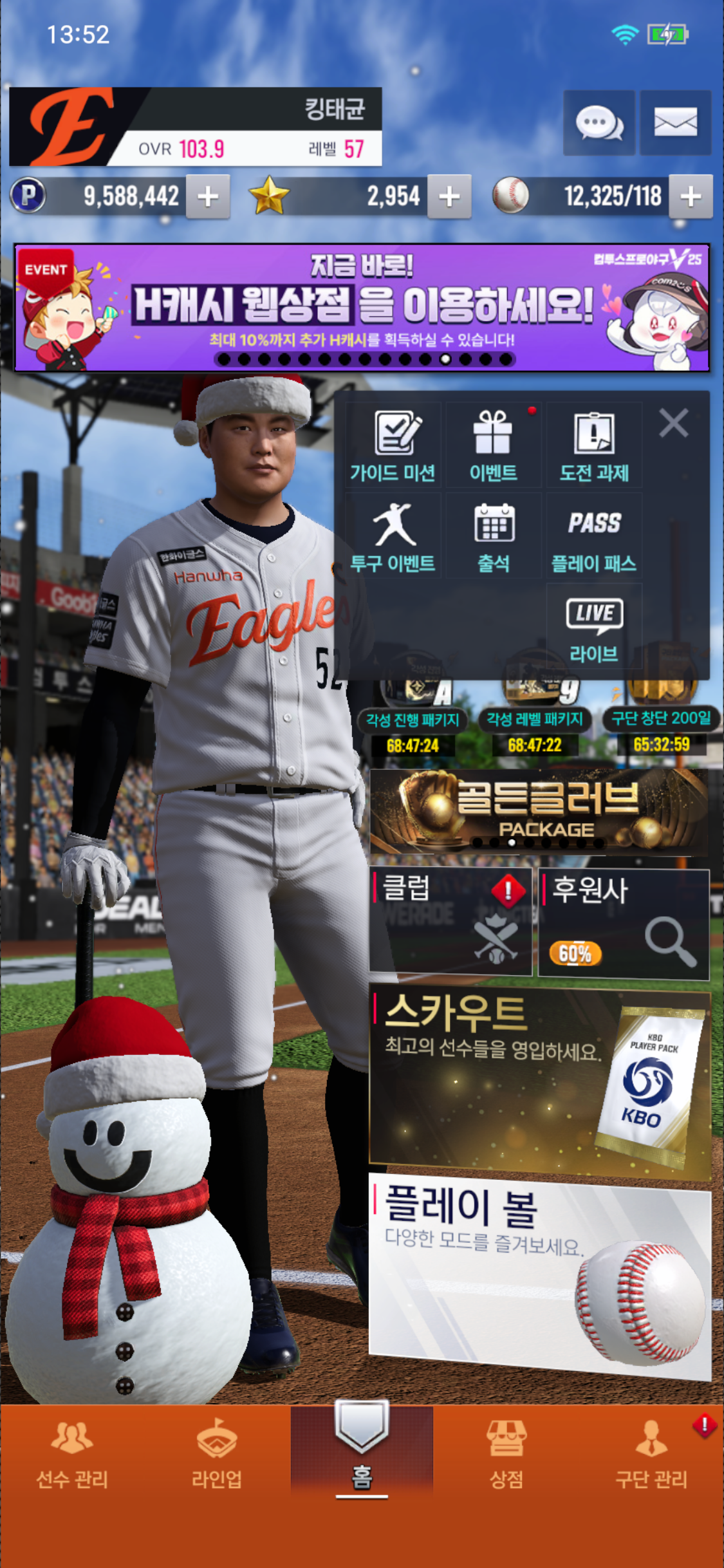Add more stars with the plus button
This screenshot has width=724, height=1568.
coord(449,196)
